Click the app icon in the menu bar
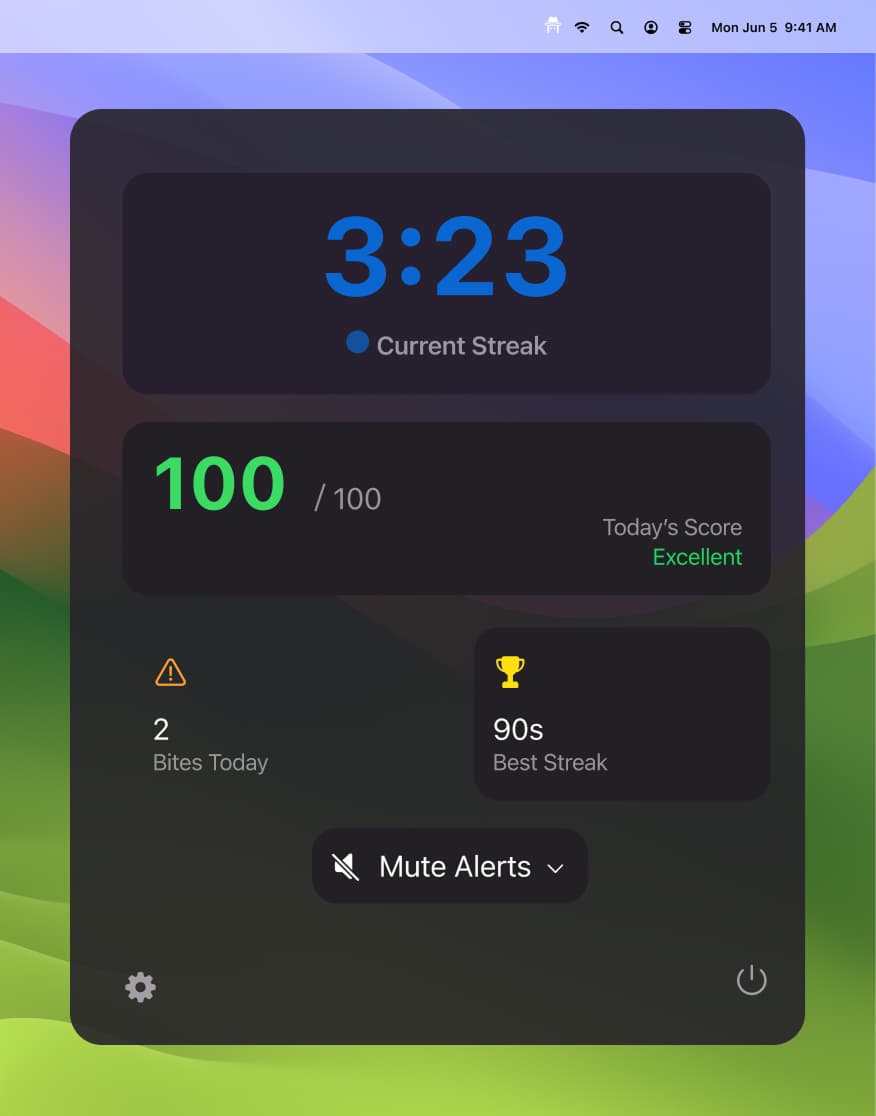876x1116 pixels. (551, 27)
